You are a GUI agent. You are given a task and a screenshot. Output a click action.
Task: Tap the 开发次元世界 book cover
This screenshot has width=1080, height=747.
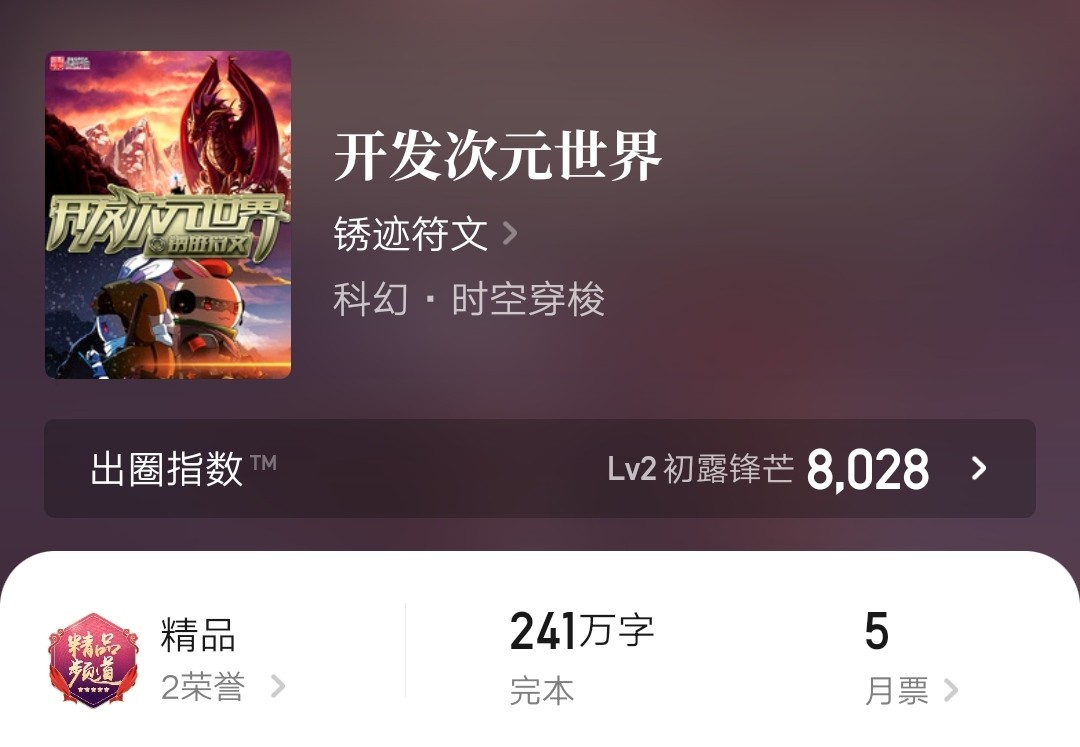pos(168,215)
